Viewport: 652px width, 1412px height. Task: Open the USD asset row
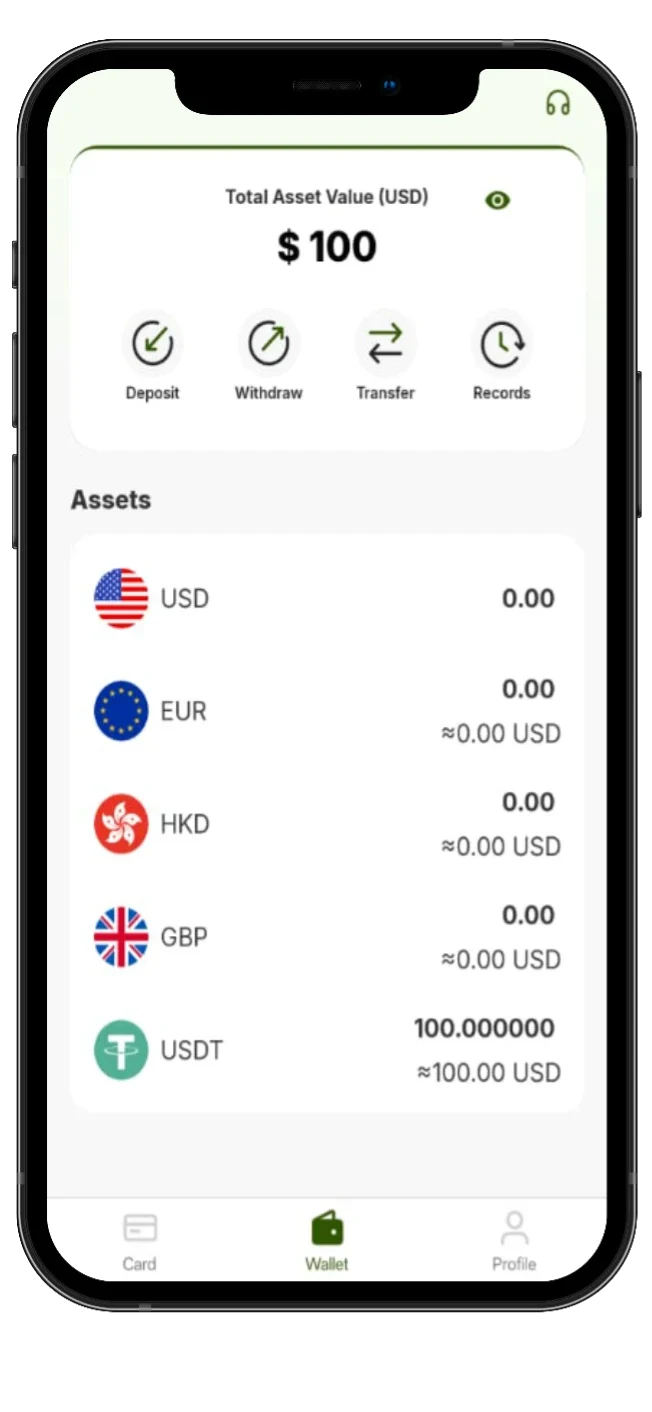click(326, 599)
